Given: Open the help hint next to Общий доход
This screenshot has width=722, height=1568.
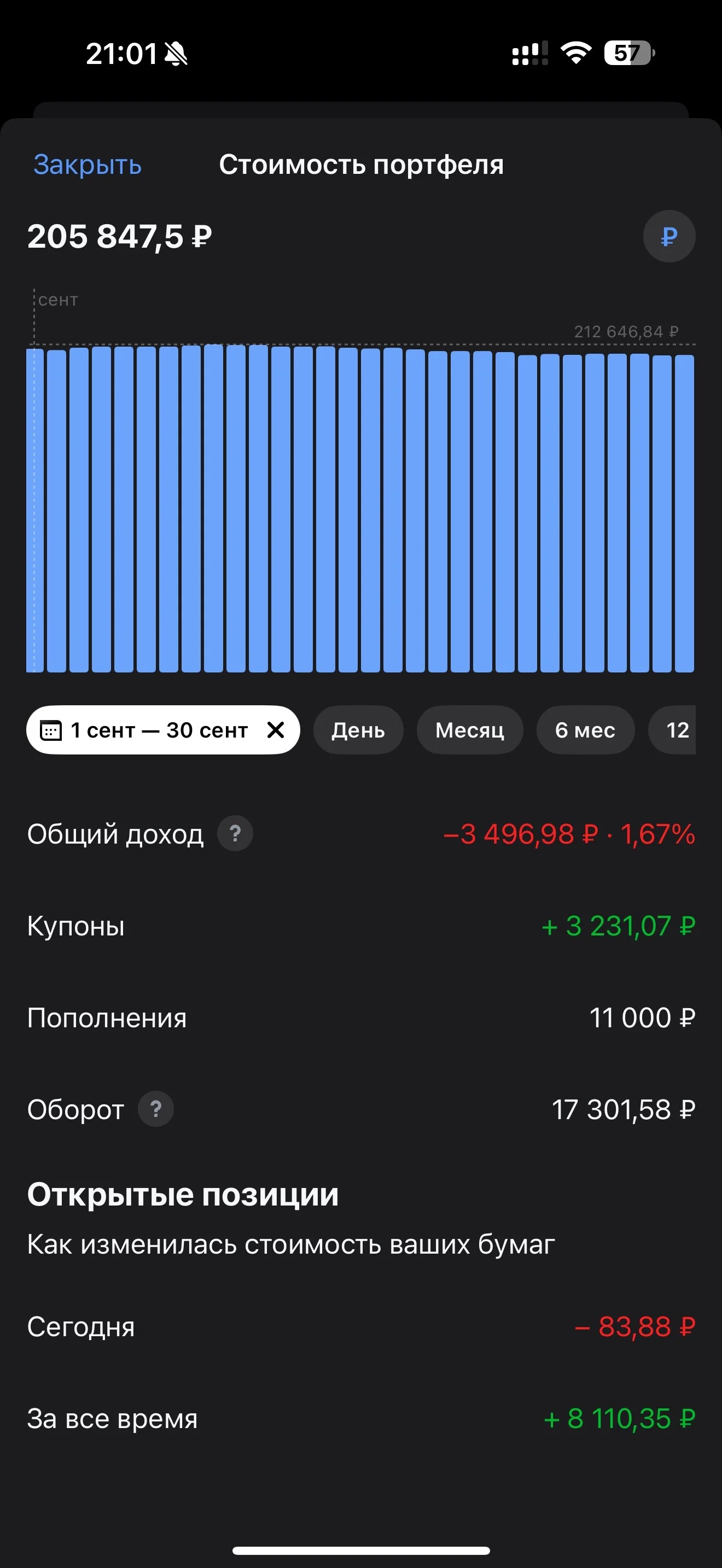Looking at the screenshot, I should point(235,833).
